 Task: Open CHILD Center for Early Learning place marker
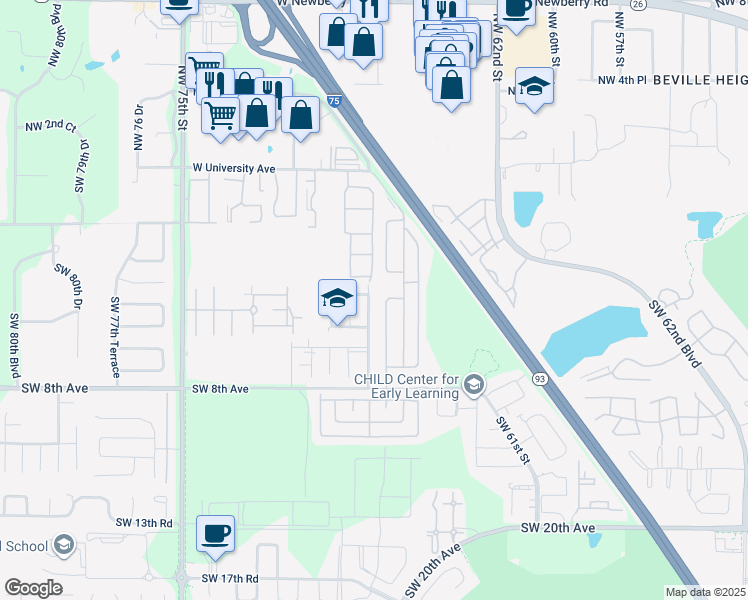pyautogui.click(x=474, y=385)
